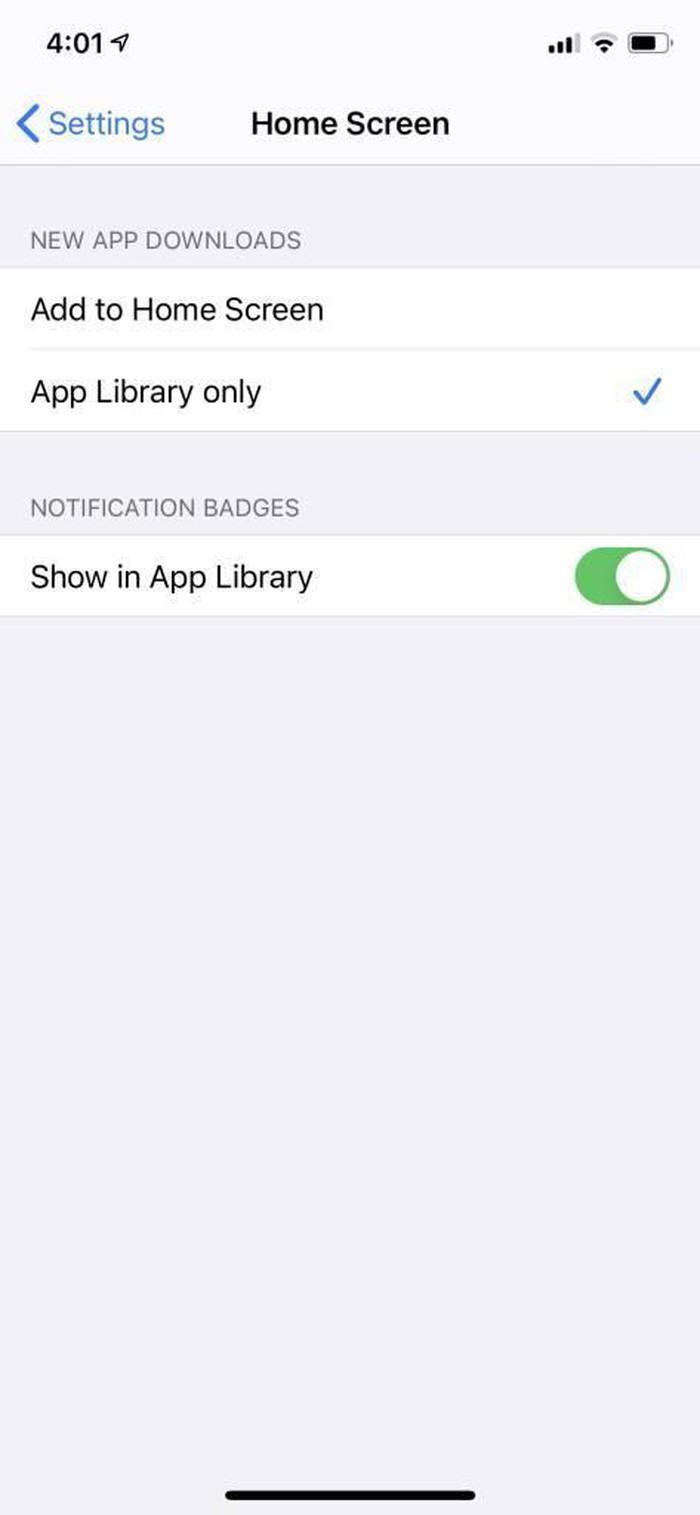Toggle Show in App Library switch

[x=621, y=577]
